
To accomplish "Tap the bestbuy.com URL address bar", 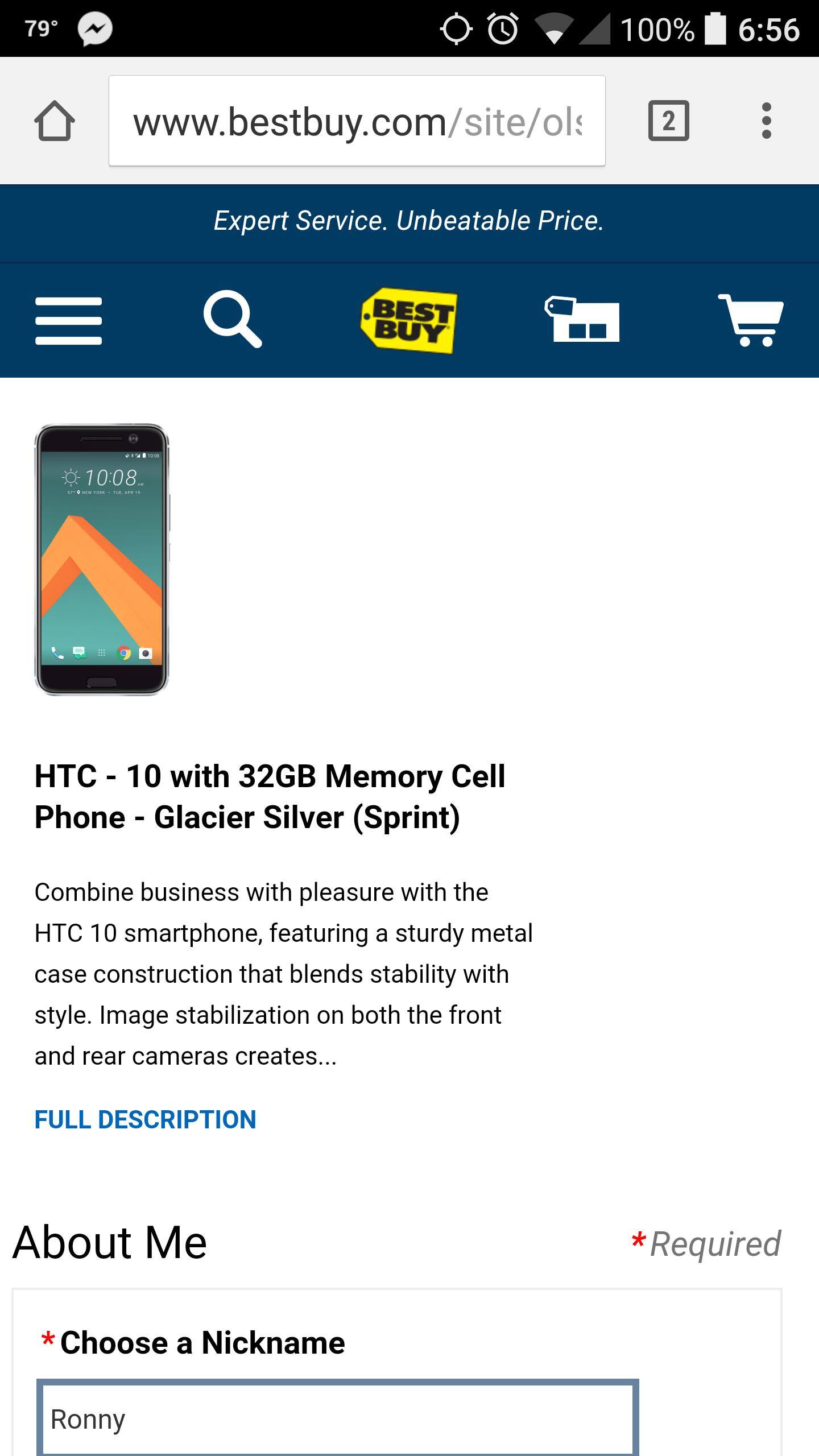I will coord(357,121).
